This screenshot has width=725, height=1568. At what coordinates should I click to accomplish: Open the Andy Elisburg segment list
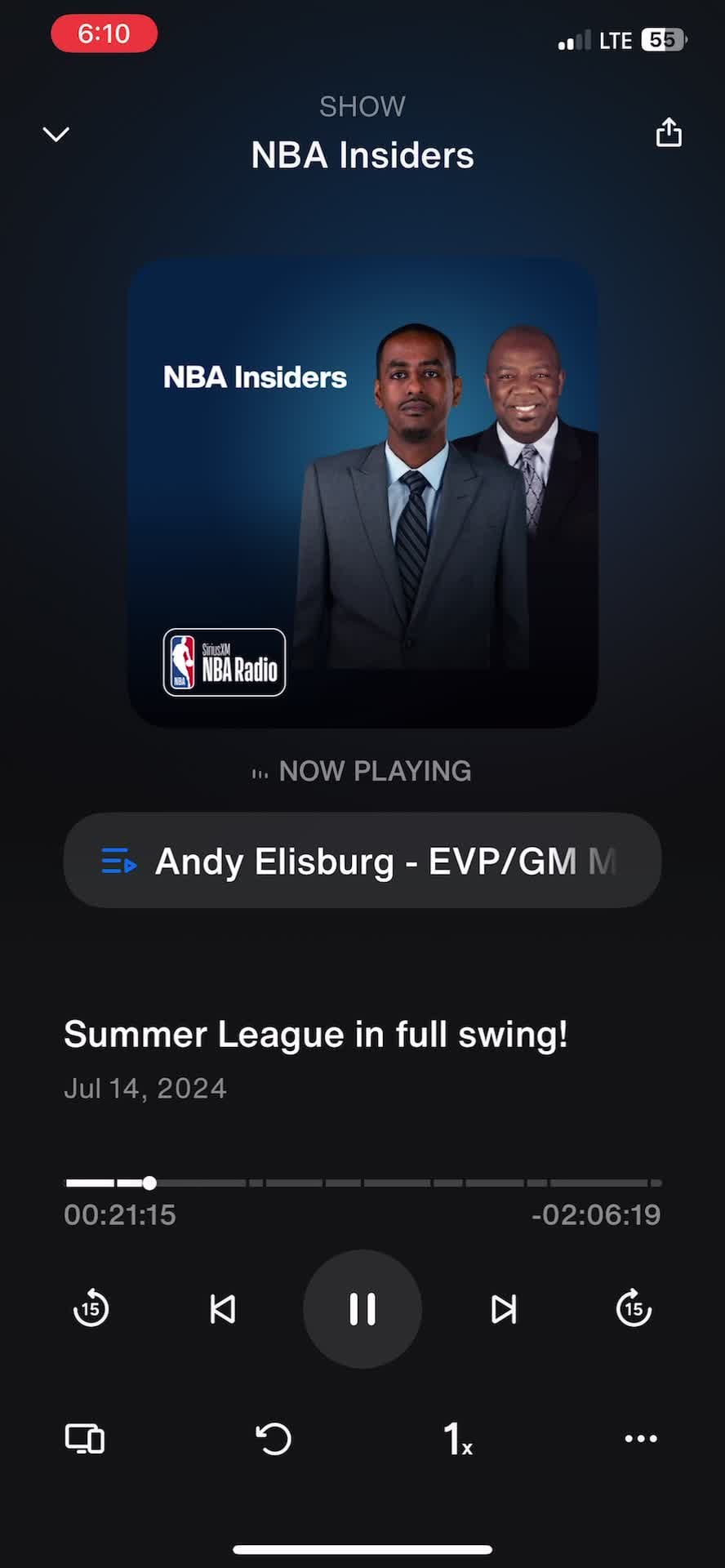point(362,861)
